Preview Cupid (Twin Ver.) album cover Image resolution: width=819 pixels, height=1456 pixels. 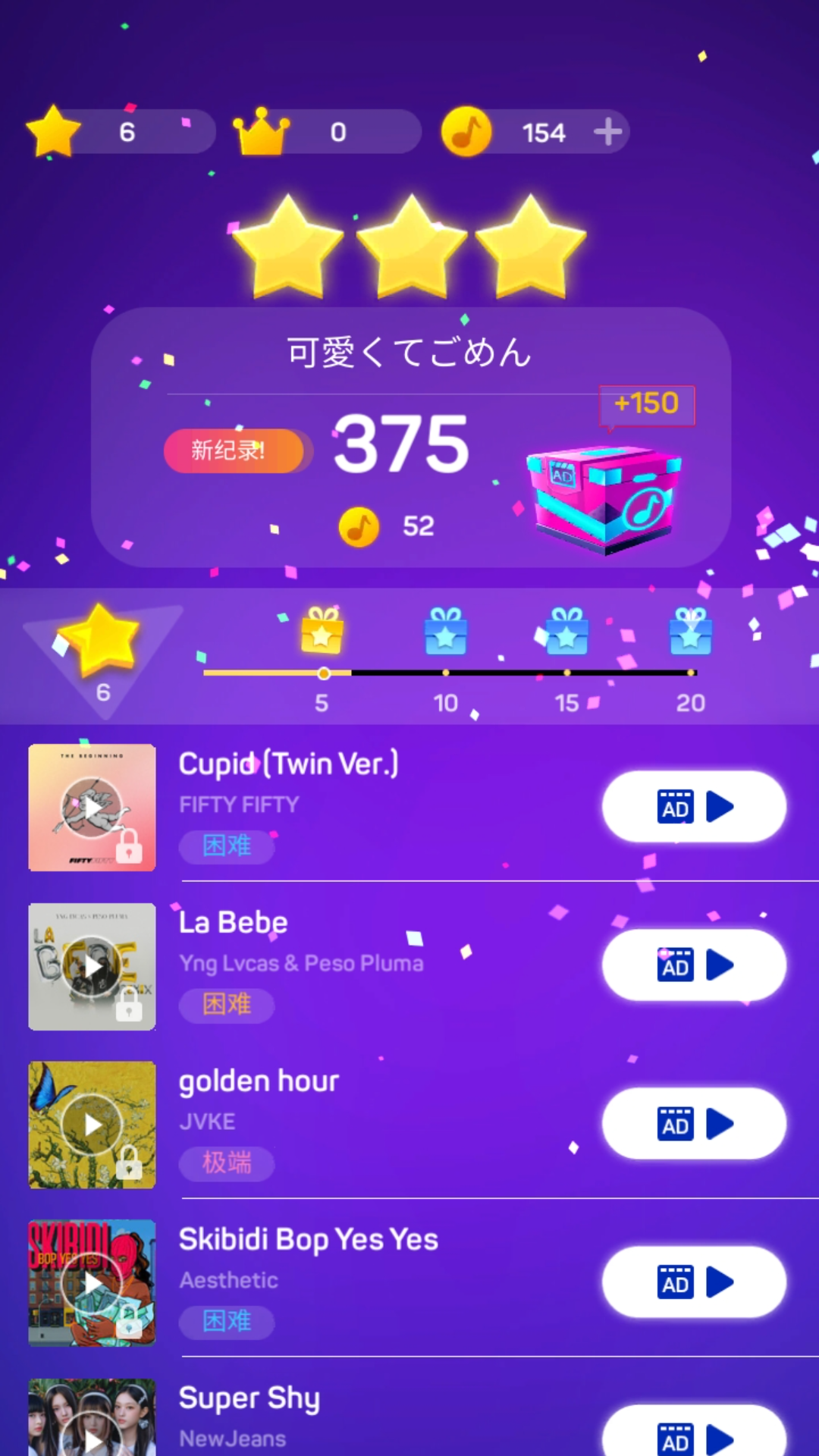[x=92, y=808]
